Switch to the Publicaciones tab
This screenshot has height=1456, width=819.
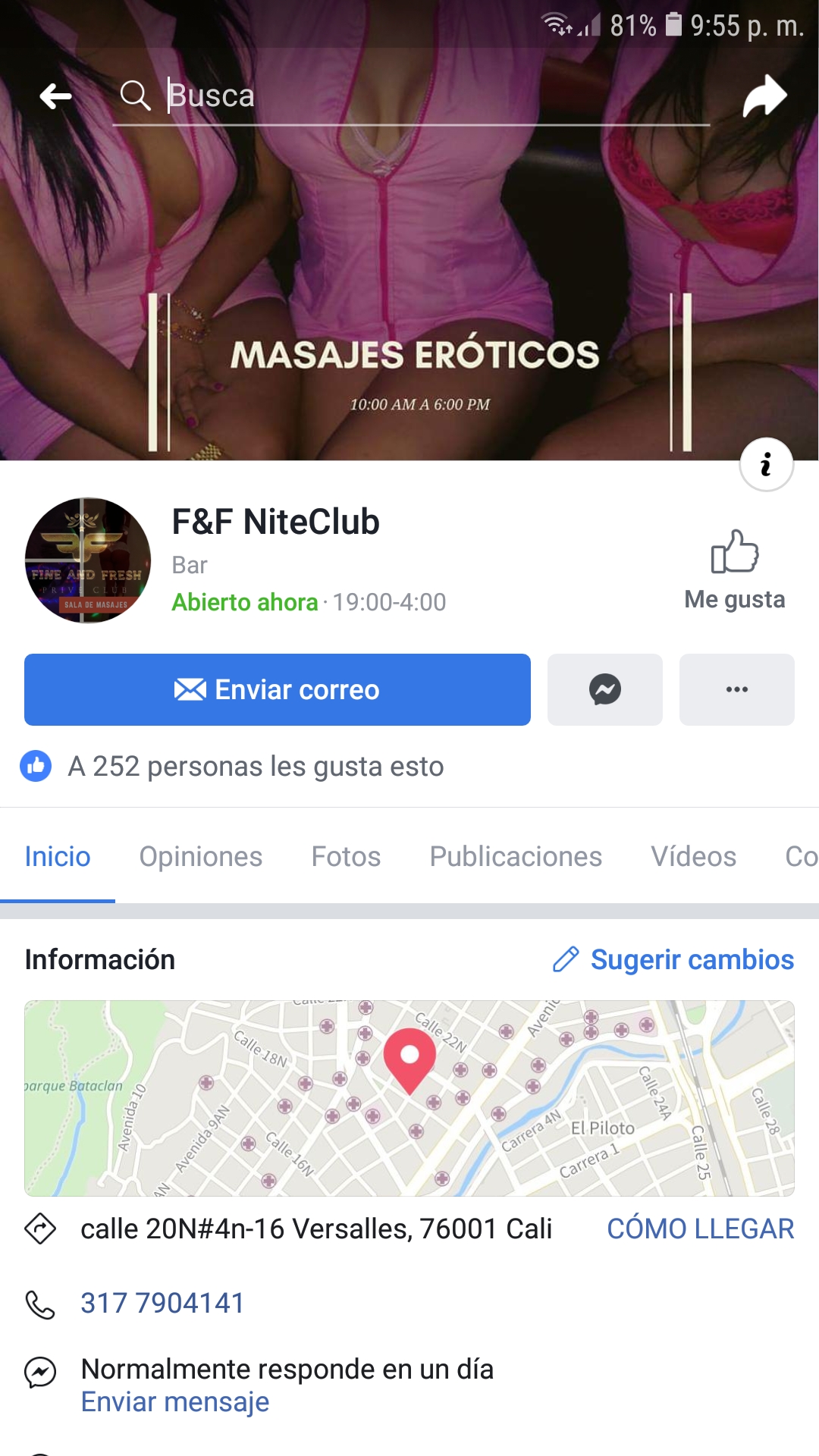pos(516,857)
